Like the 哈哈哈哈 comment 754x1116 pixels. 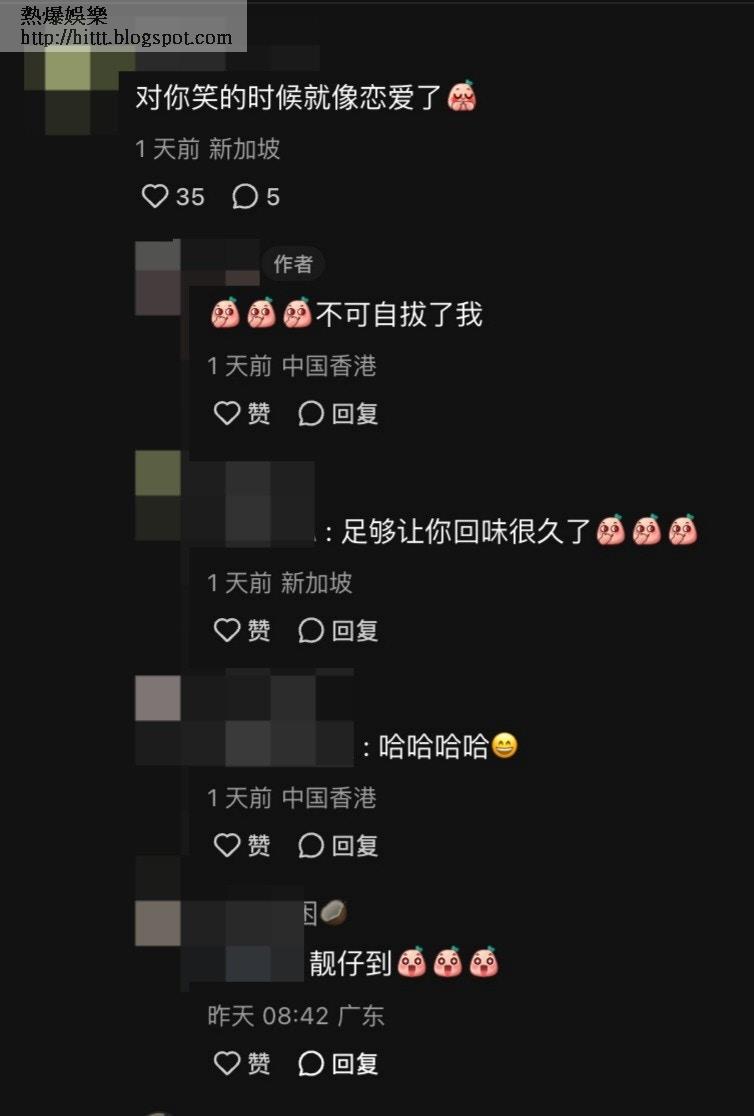[242, 846]
